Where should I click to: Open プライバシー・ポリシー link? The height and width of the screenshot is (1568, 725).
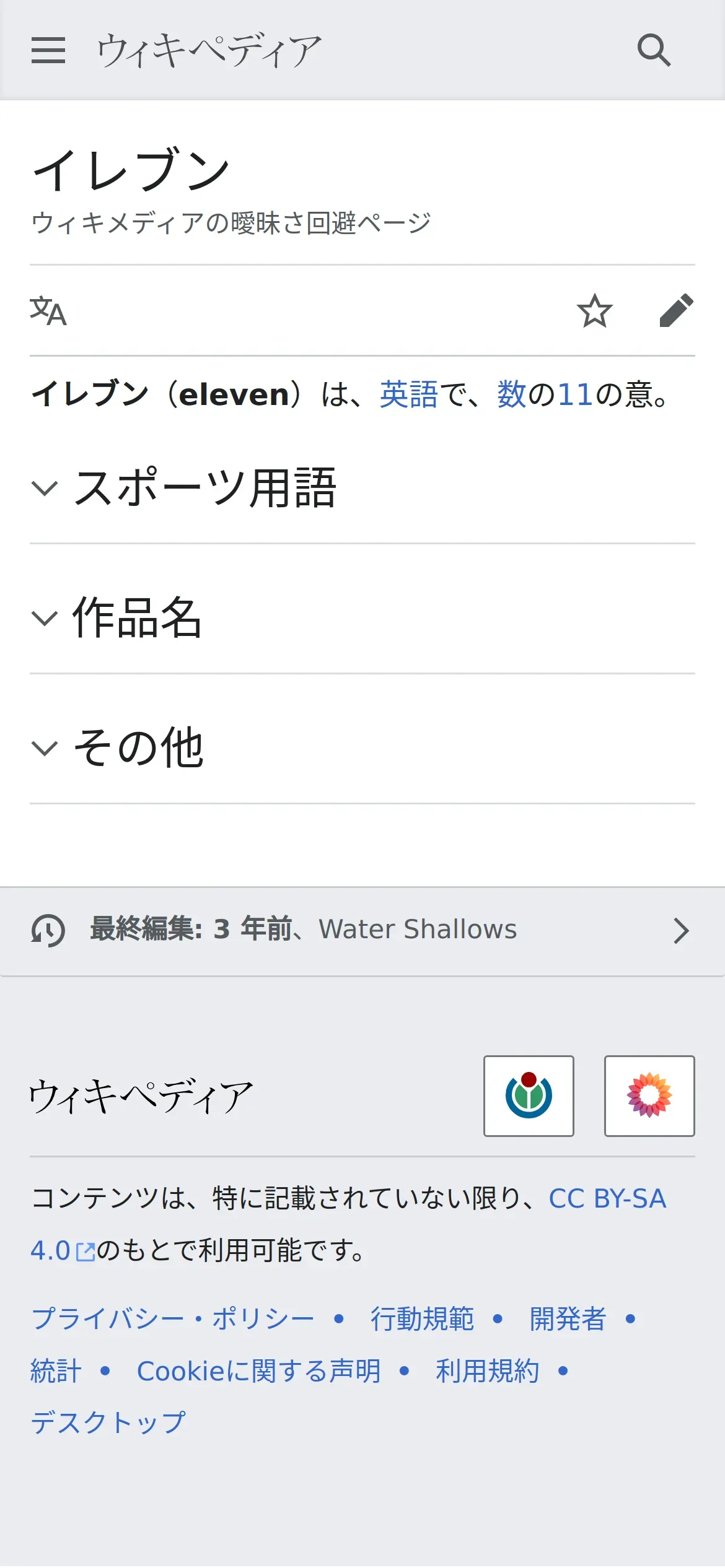pos(173,1318)
